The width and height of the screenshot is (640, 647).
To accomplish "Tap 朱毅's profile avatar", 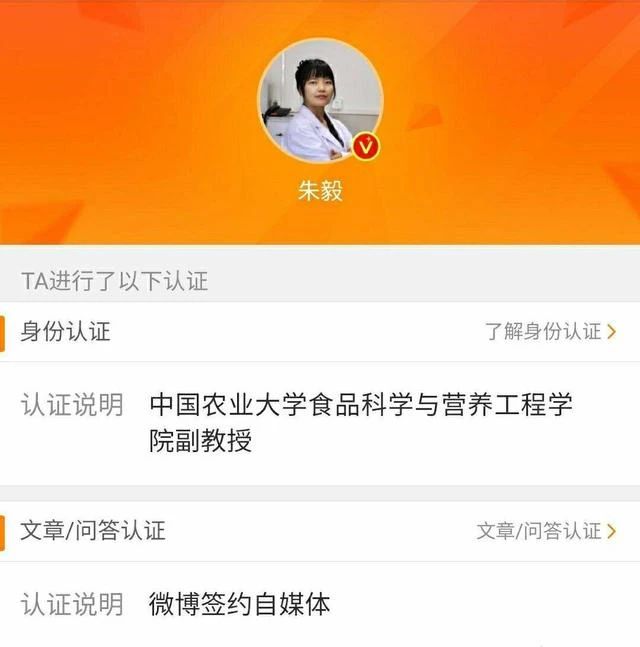I will click(x=320, y=101).
